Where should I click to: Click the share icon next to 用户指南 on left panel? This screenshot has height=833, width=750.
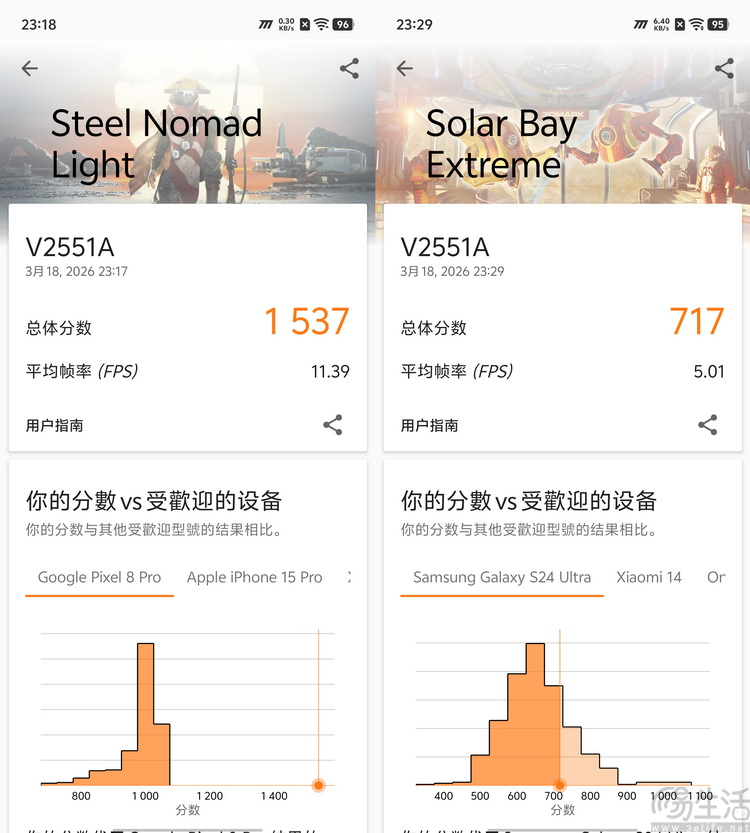333,424
